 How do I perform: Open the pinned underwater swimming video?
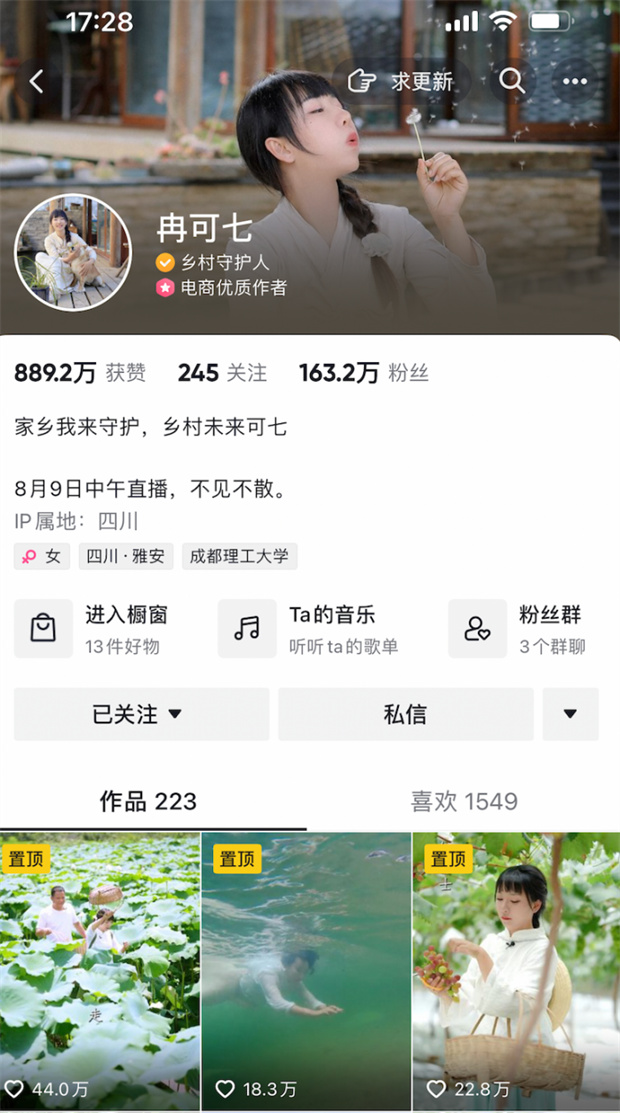pos(306,972)
